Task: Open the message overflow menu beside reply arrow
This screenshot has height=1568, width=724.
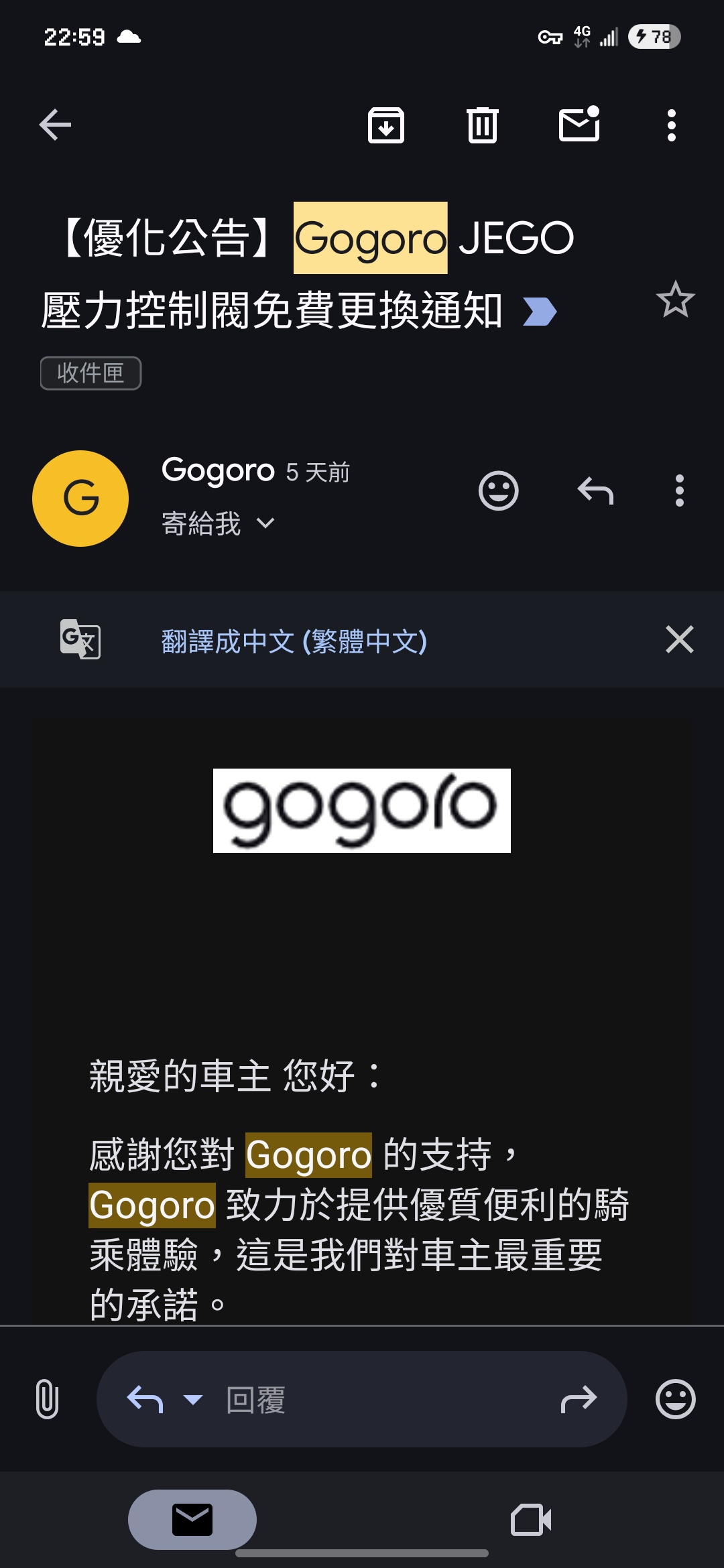Action: click(679, 491)
